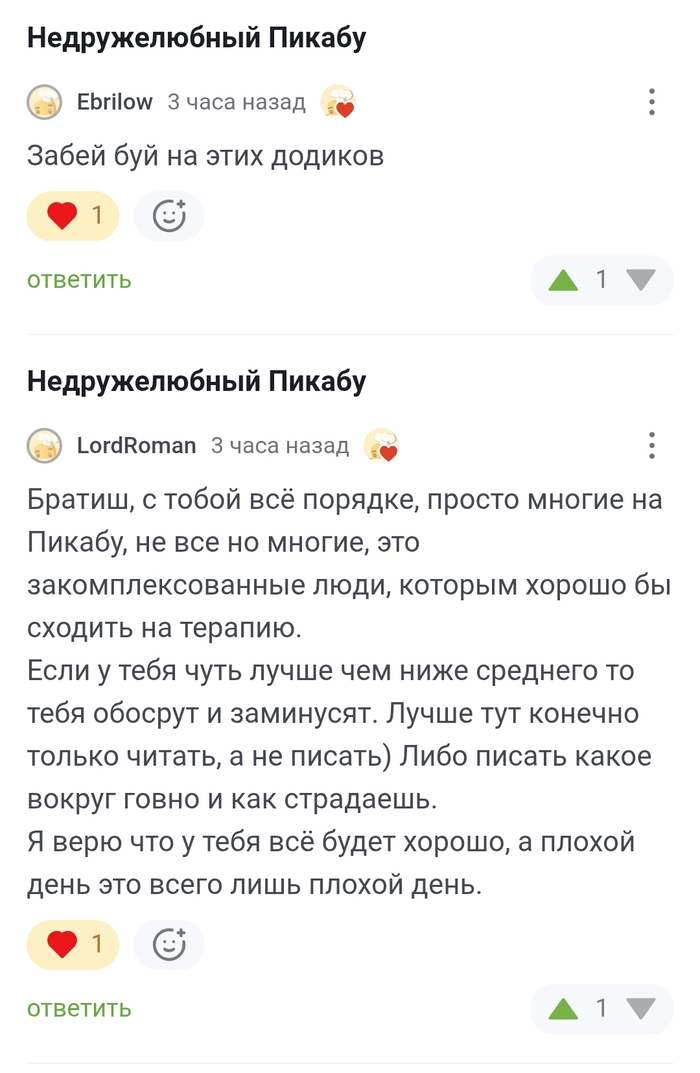The width and height of the screenshot is (700, 1073).
Task: Open Ebrilow's profile
Action: pyautogui.click(x=114, y=102)
